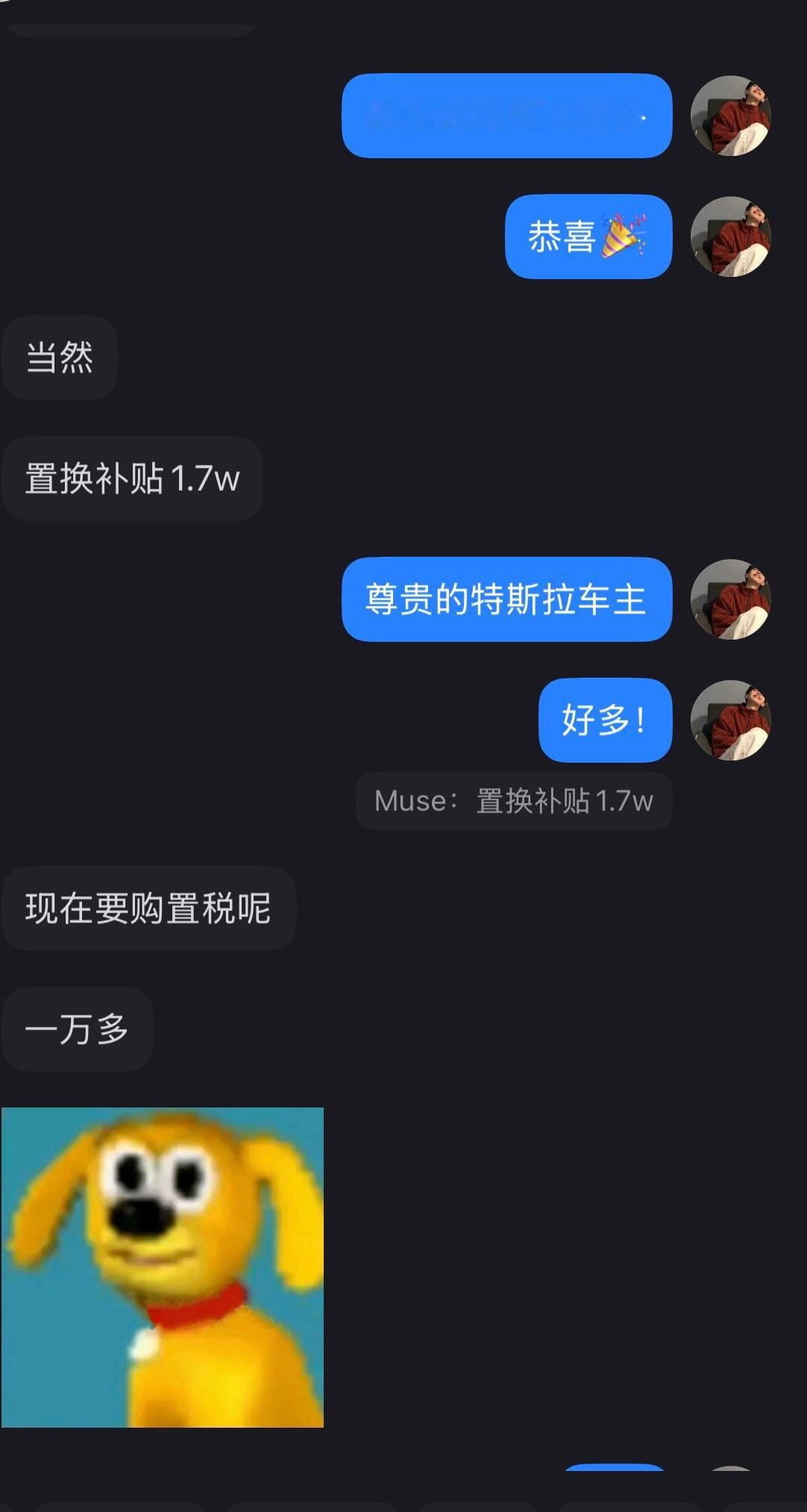Expand the quoted Muse：置换补贴1.7w reply
Viewport: 807px width, 1512px height.
[x=514, y=801]
